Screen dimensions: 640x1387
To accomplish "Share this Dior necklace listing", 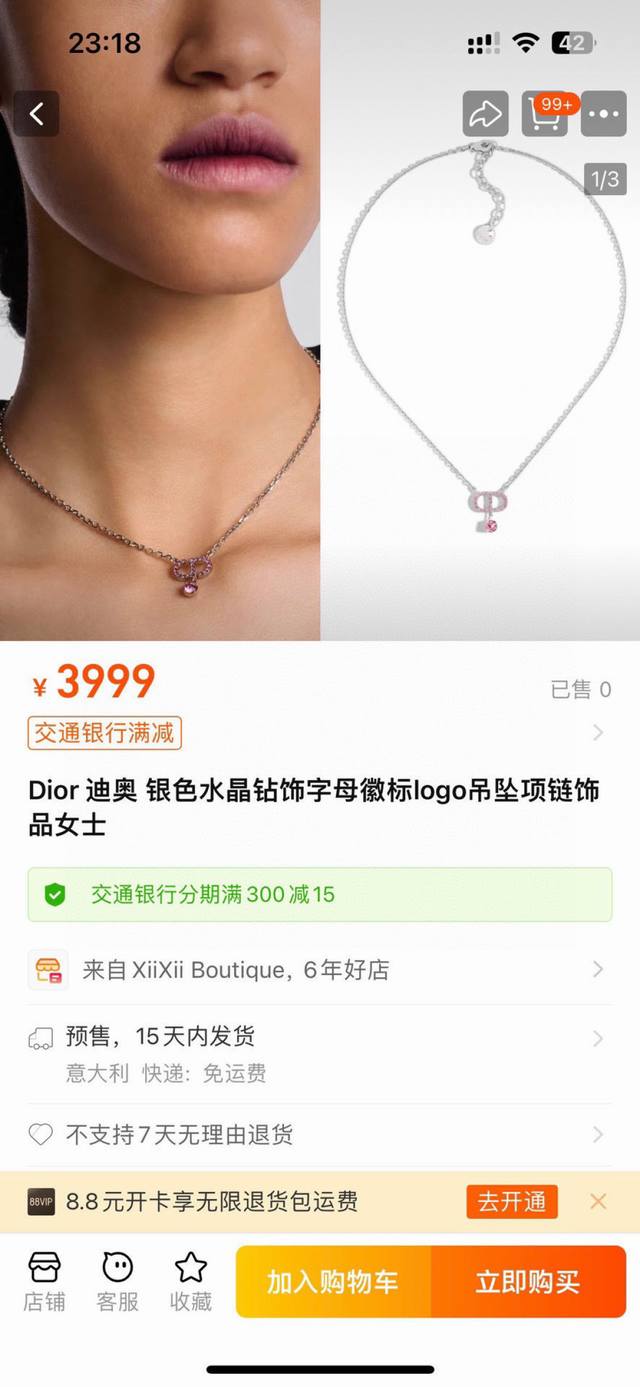I will pyautogui.click(x=485, y=114).
